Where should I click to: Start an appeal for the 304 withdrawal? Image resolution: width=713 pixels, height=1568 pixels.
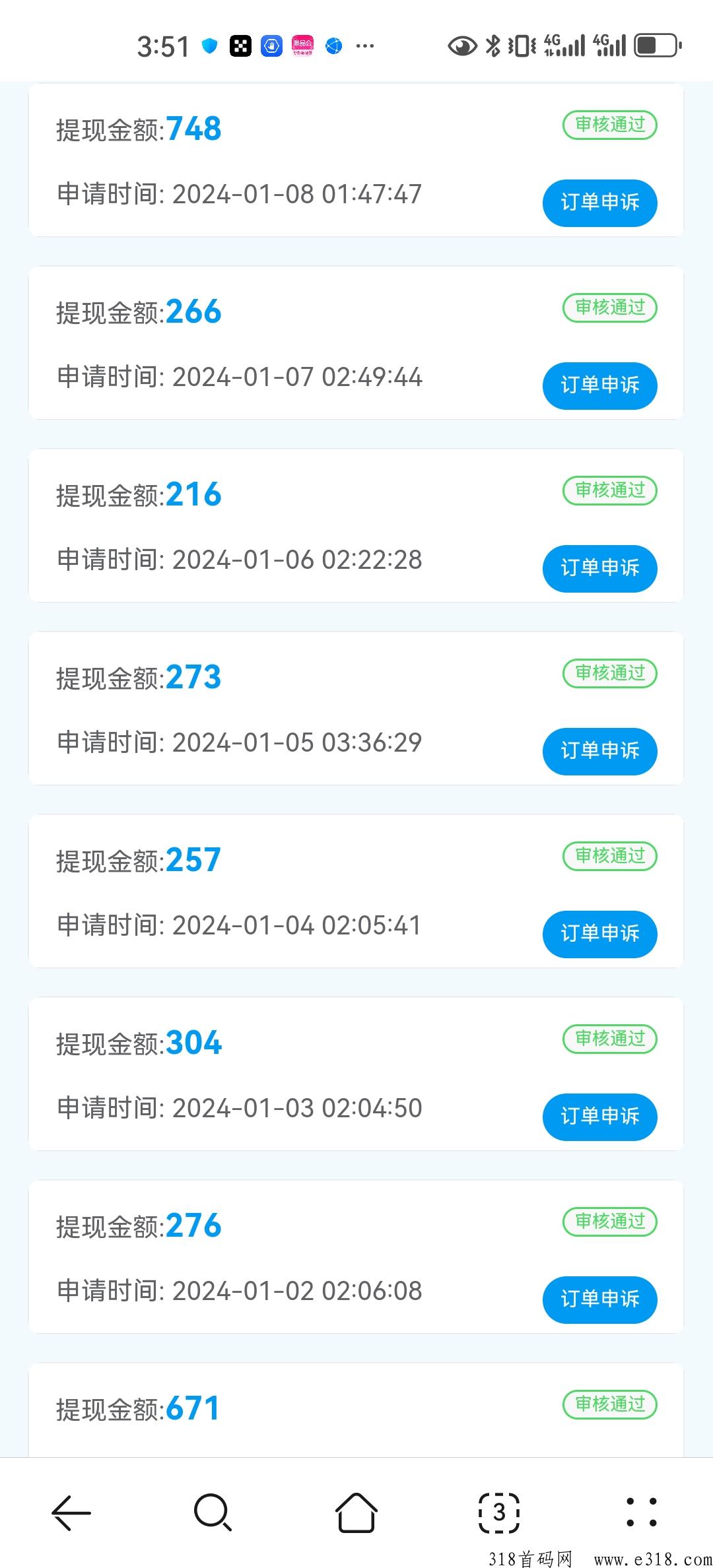pyautogui.click(x=599, y=1117)
